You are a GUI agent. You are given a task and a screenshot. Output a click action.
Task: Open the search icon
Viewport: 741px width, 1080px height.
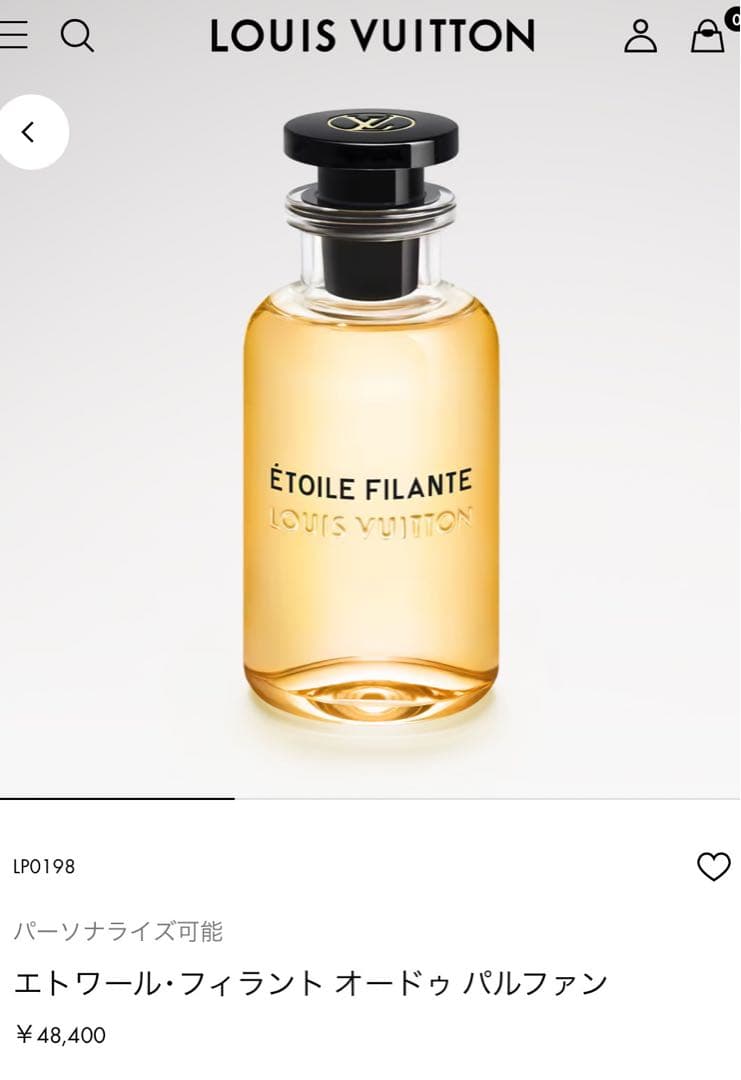tap(77, 36)
